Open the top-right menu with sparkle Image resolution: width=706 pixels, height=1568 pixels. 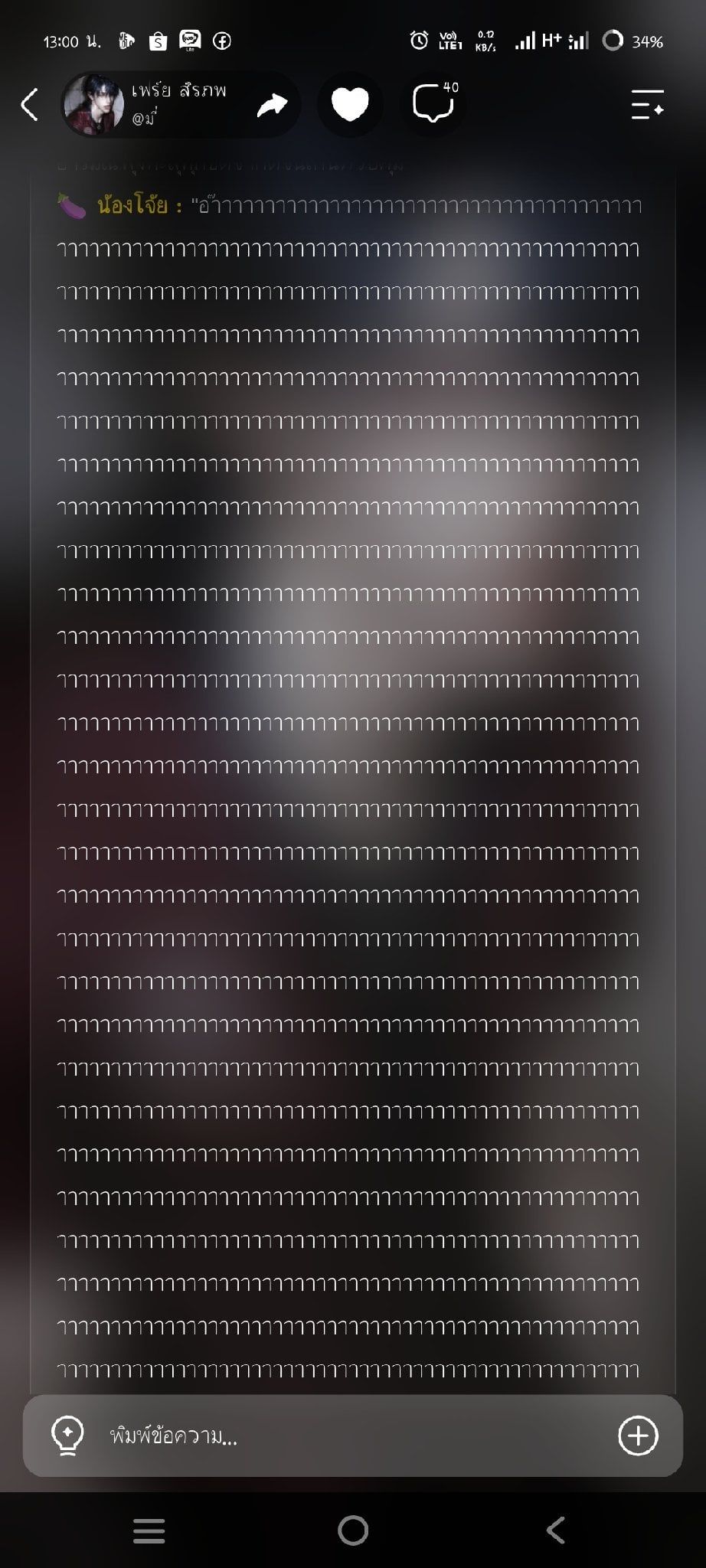647,104
